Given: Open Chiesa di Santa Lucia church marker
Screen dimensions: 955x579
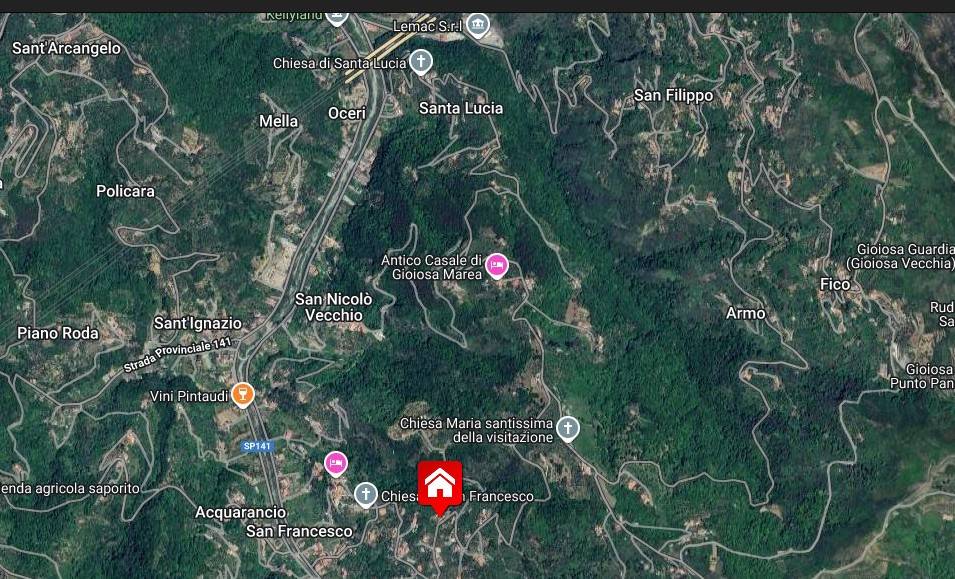Looking at the screenshot, I should pos(421,62).
